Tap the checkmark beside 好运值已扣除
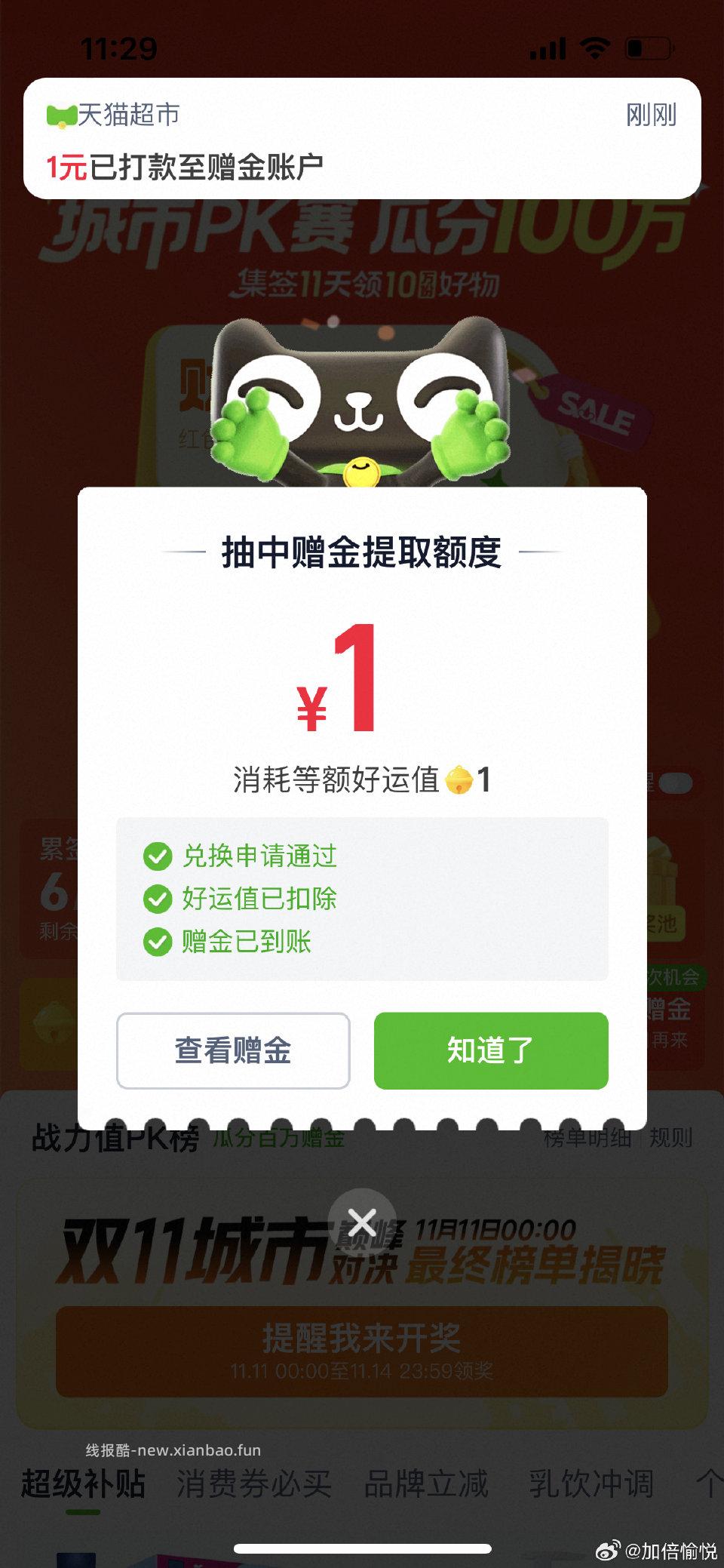This screenshot has height=1568, width=724. click(158, 899)
